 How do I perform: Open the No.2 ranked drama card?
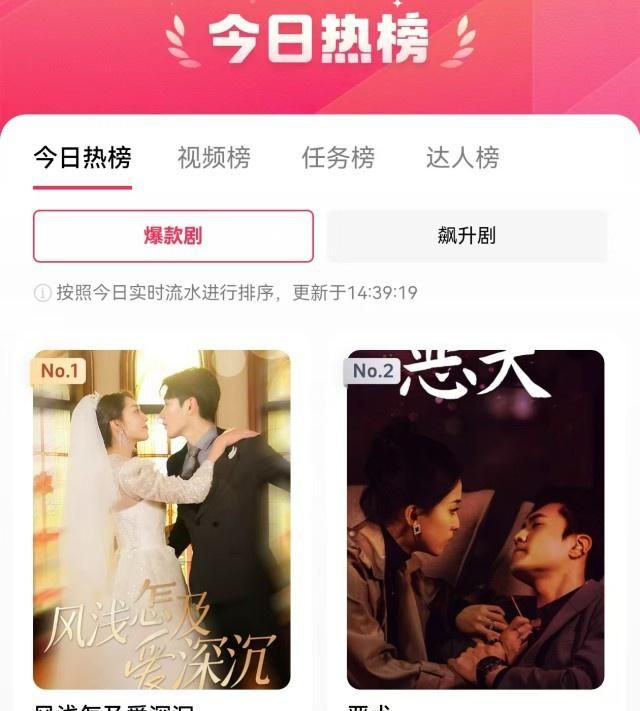[475, 519]
